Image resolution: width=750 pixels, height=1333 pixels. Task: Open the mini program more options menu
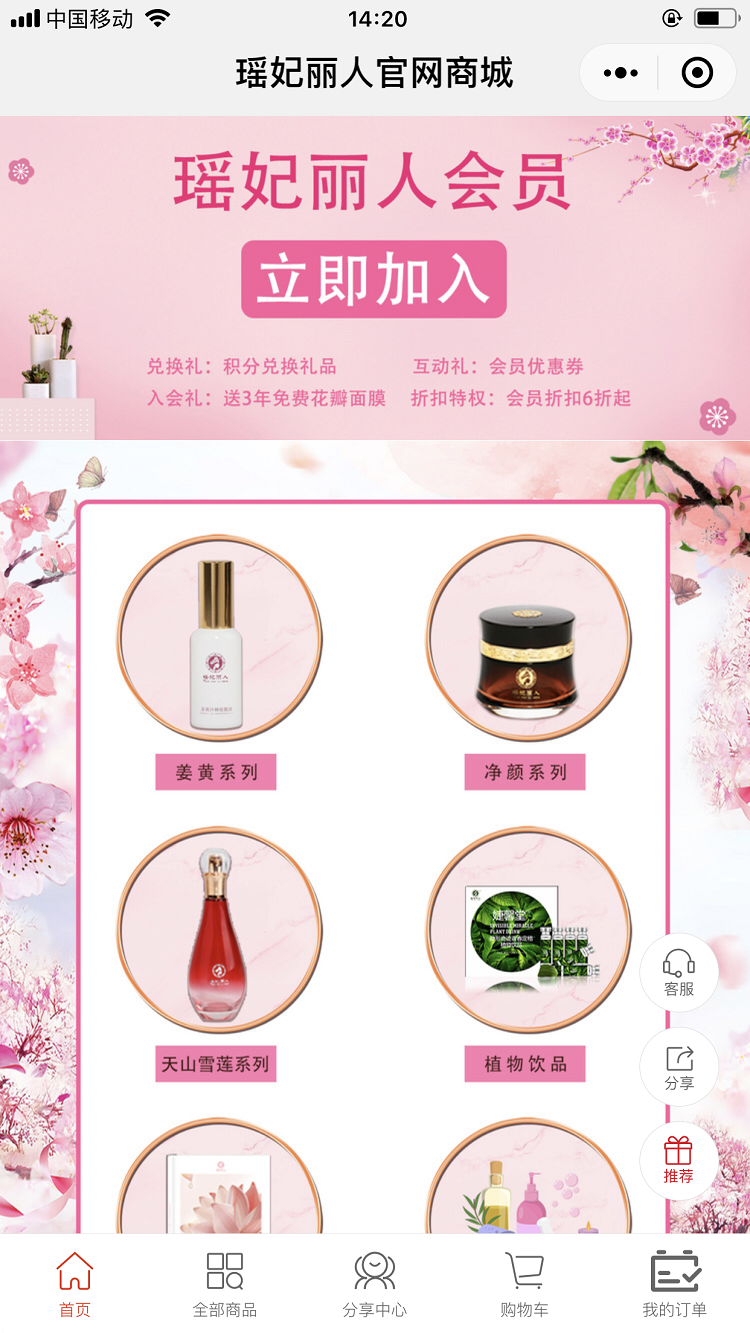[x=620, y=73]
